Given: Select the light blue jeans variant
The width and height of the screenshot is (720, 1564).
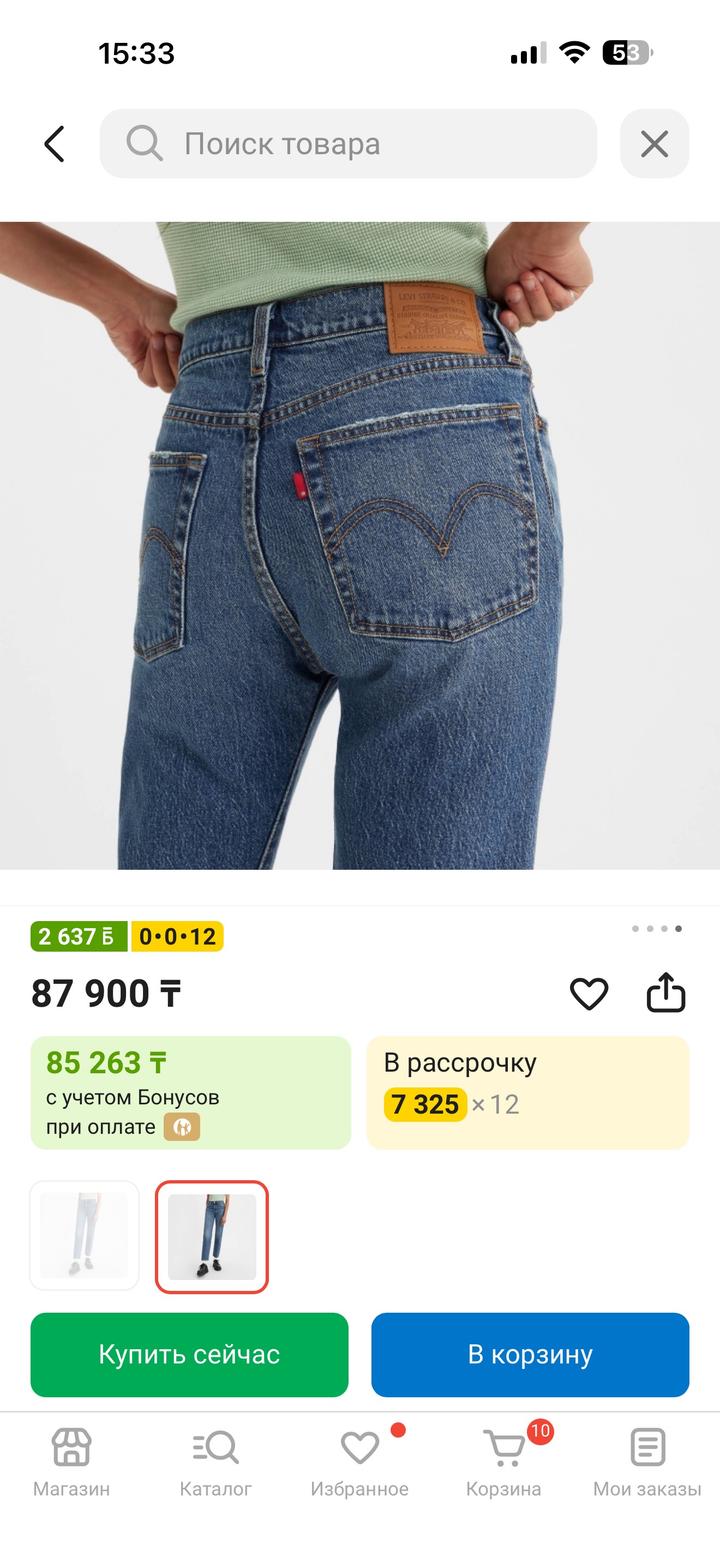Looking at the screenshot, I should (85, 1236).
